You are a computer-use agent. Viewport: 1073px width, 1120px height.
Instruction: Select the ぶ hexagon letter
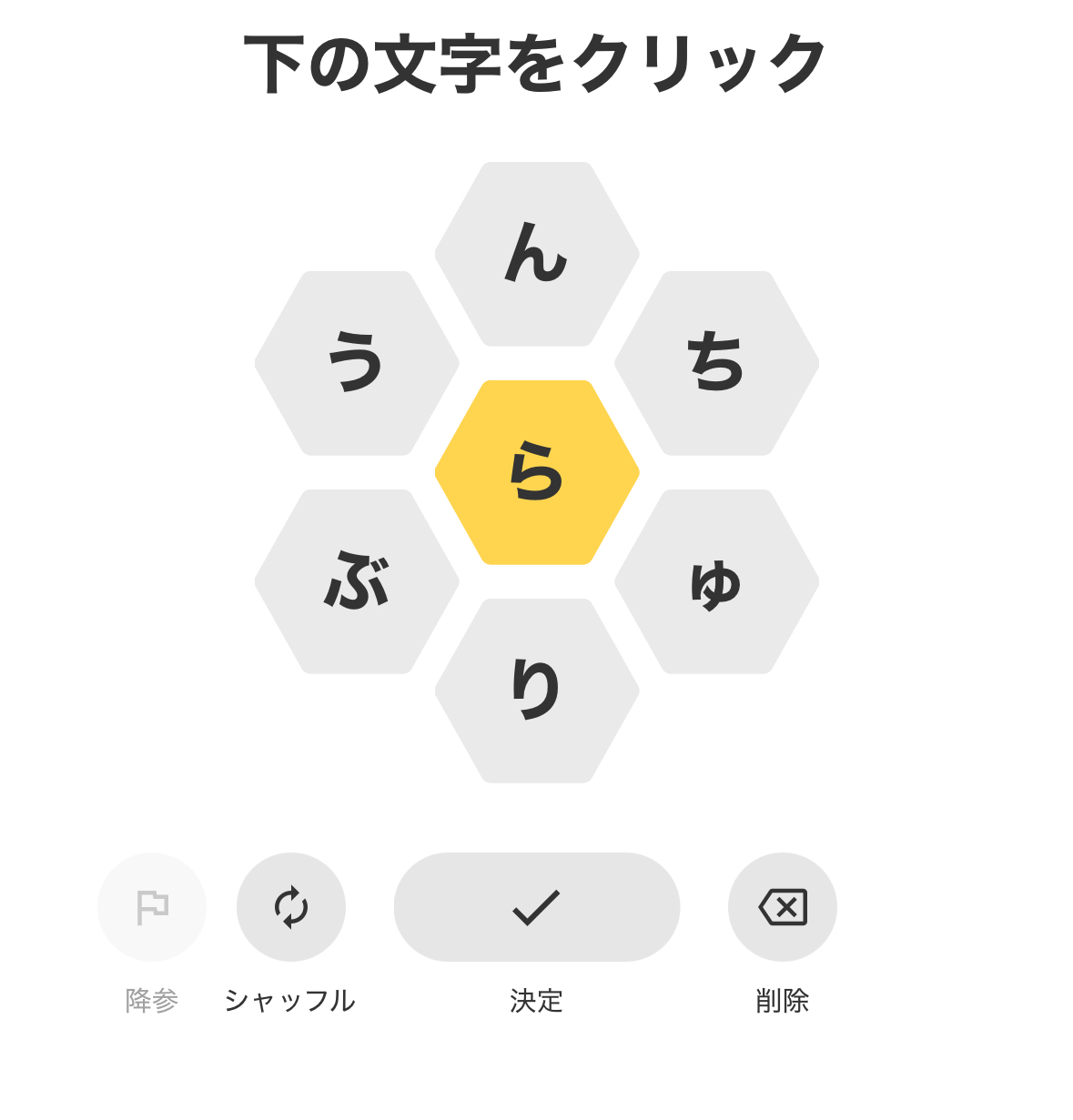point(357,581)
